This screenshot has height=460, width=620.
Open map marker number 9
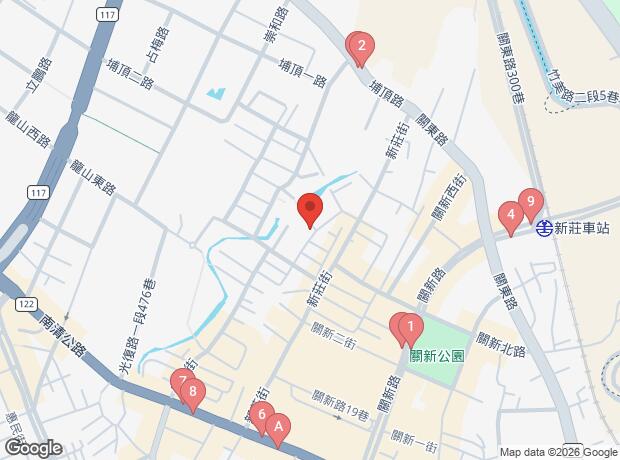coord(531,201)
